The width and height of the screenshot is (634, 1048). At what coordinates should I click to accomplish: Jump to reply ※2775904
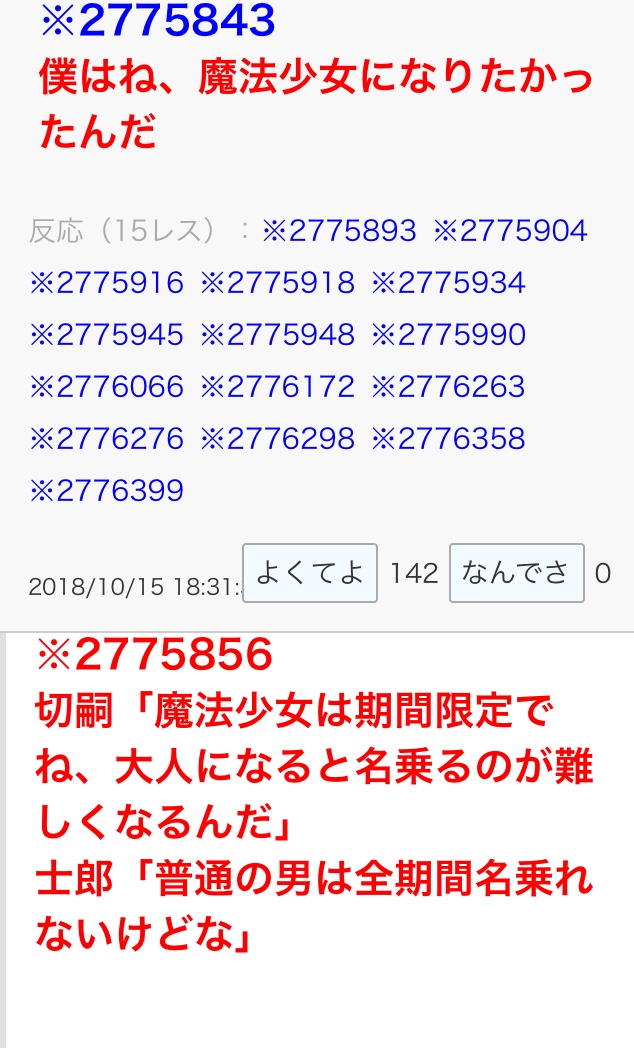[510, 231]
